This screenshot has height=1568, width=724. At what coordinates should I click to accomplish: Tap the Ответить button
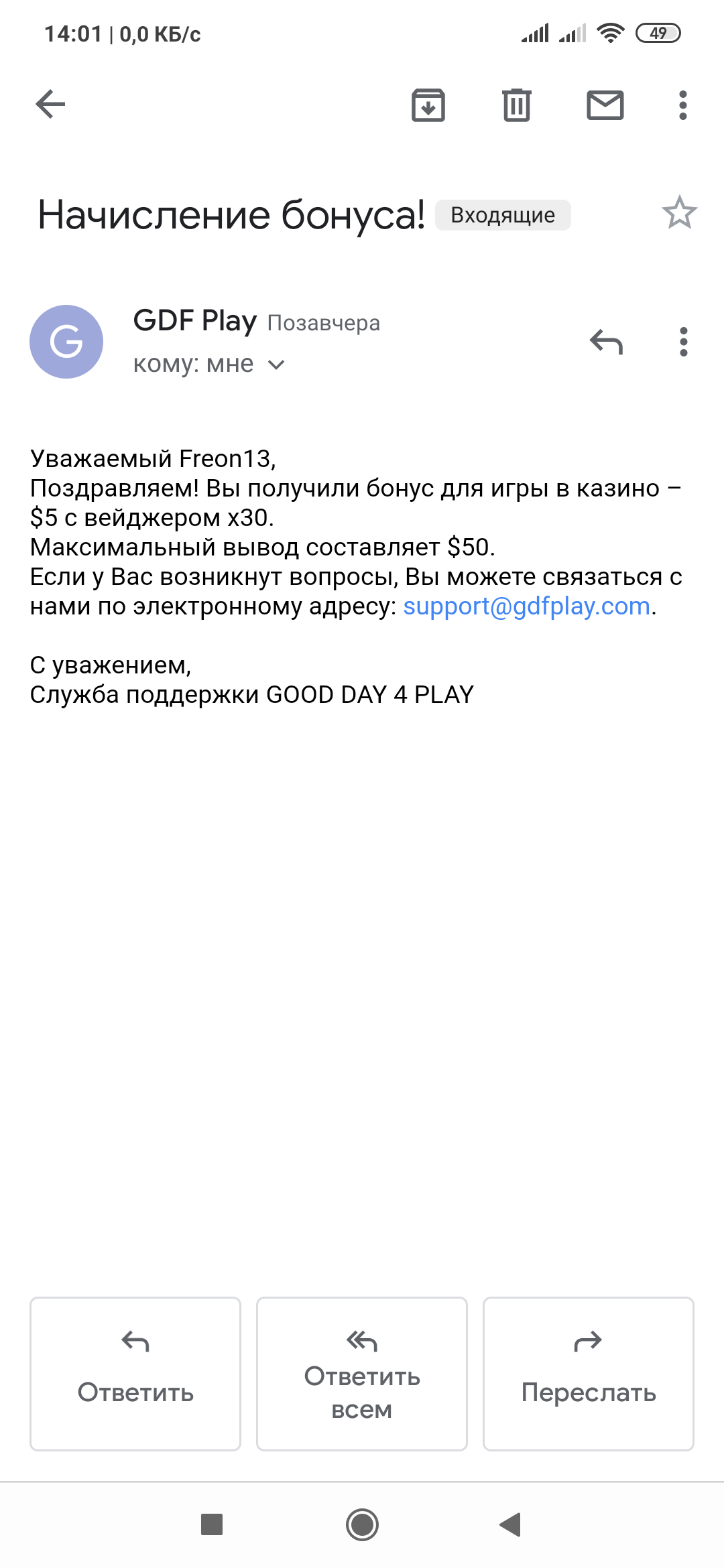(x=135, y=1374)
